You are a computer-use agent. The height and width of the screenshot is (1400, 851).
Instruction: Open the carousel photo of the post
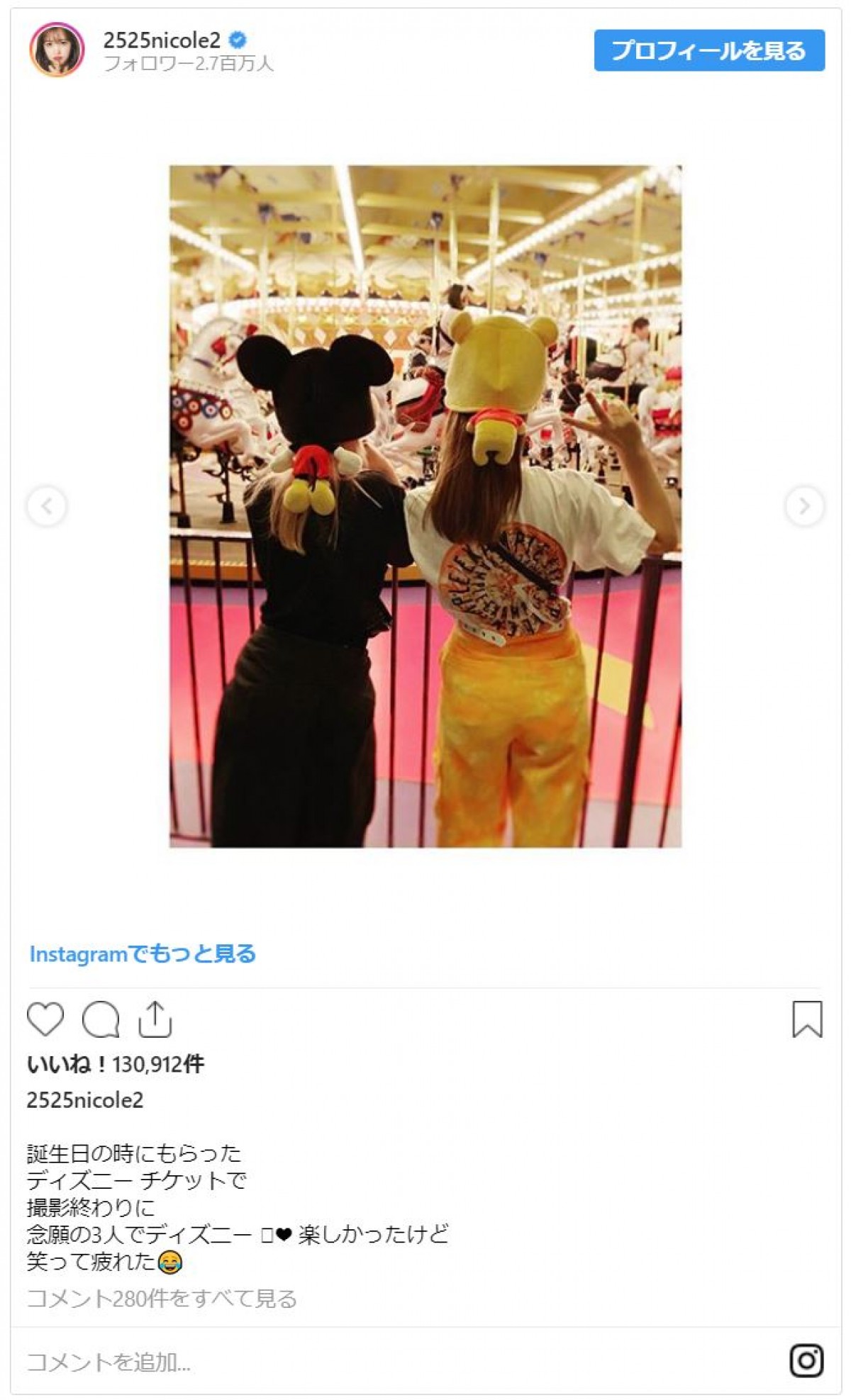(x=425, y=506)
